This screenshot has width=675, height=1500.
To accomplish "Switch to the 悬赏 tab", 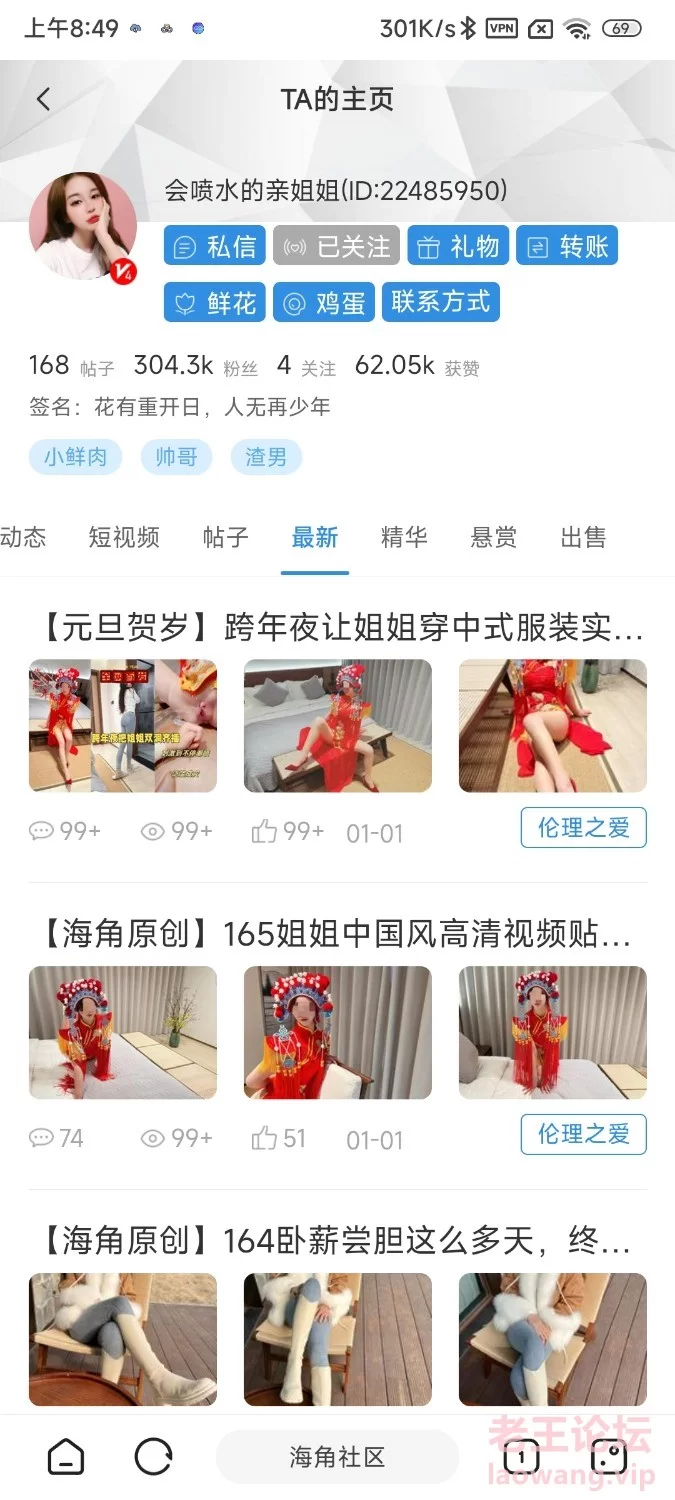I will 494,538.
